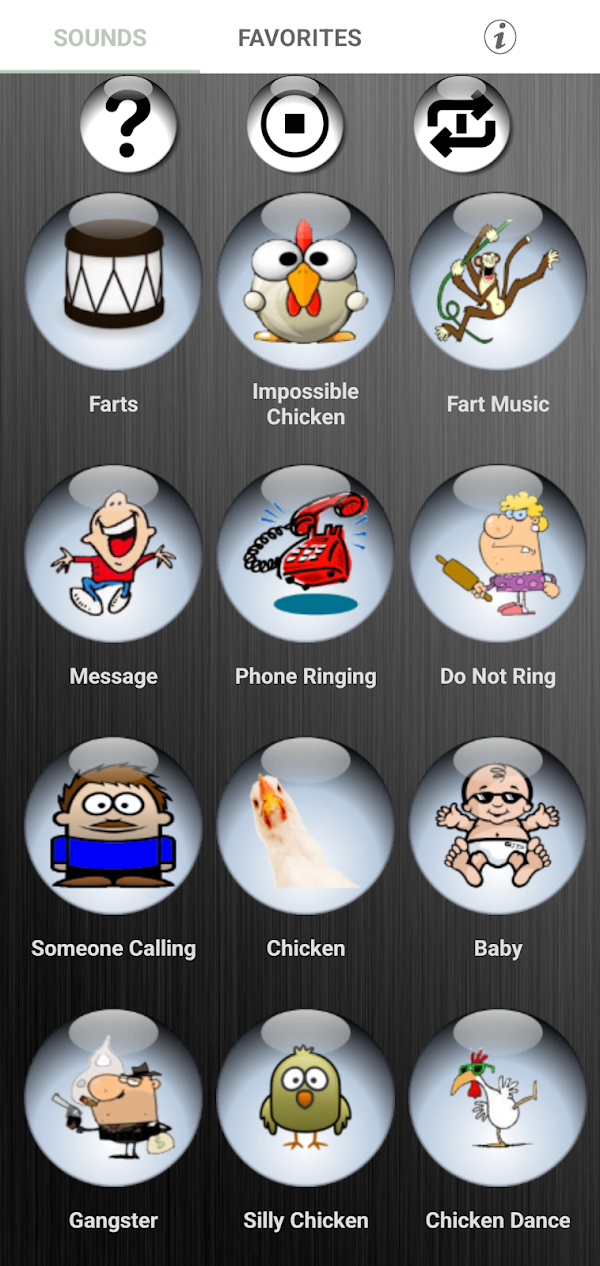Play the Impossible Chicken sound
600x1266 pixels.
305,283
